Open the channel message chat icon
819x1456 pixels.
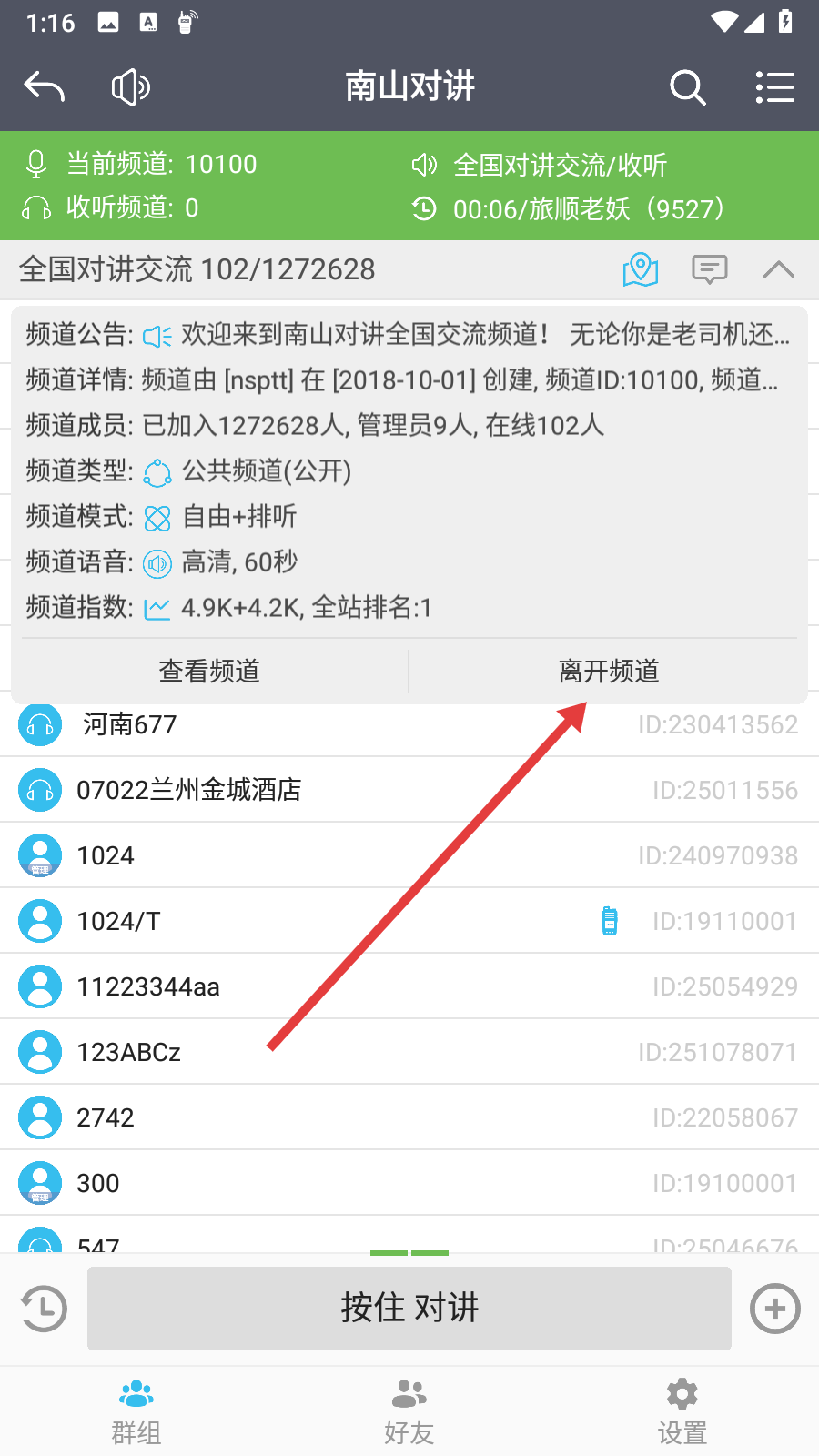[x=709, y=269]
